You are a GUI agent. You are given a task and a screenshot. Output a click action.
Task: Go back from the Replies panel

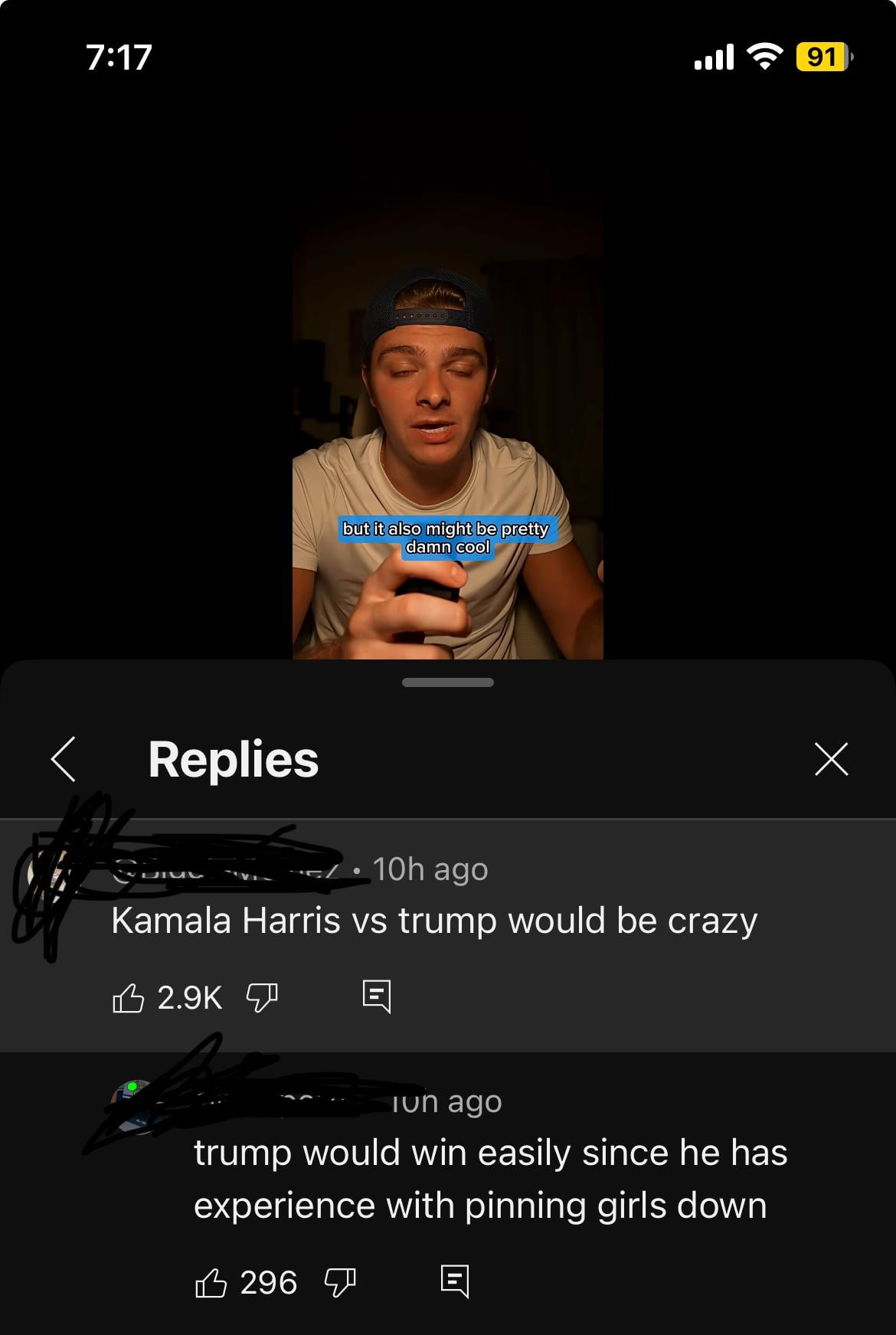click(x=64, y=759)
